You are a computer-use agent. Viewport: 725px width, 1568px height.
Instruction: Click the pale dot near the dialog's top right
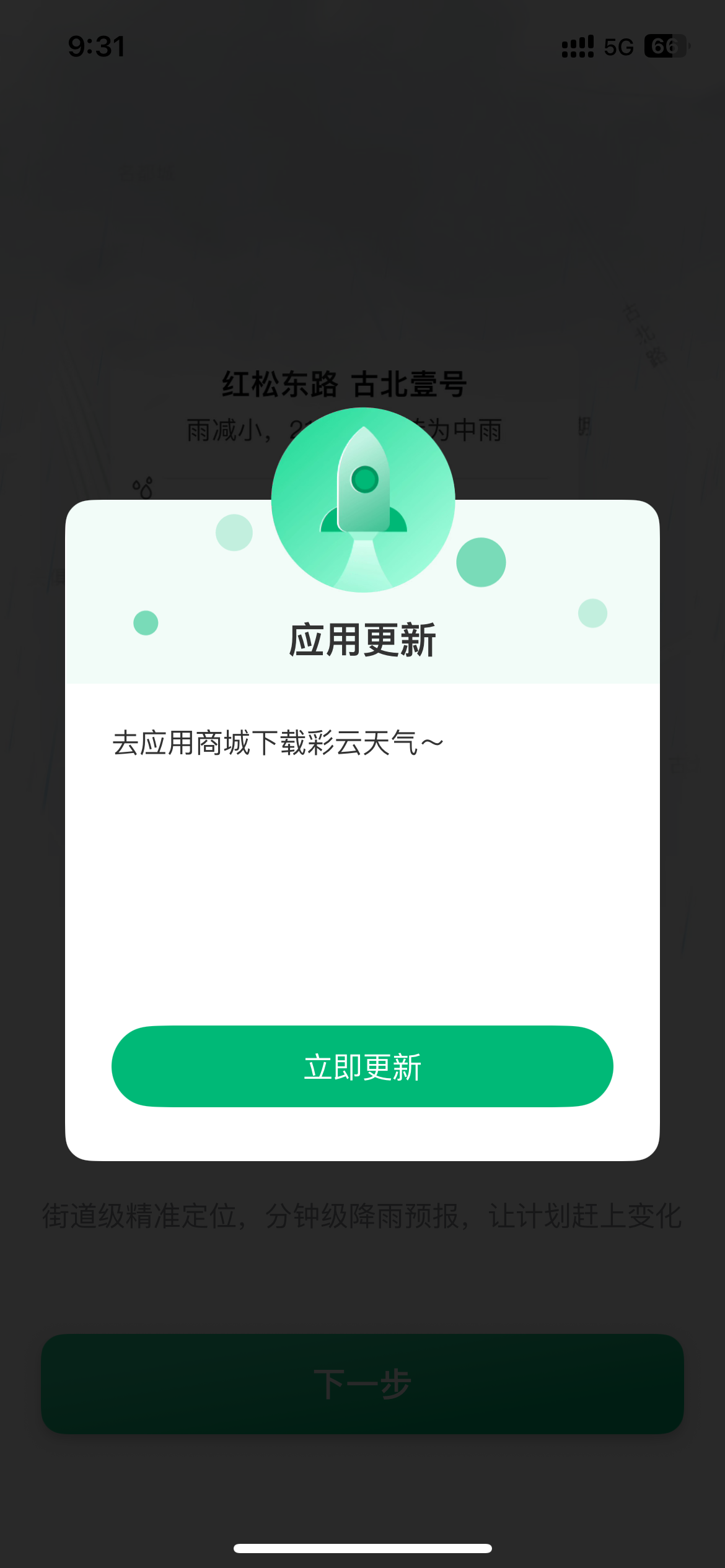[592, 613]
